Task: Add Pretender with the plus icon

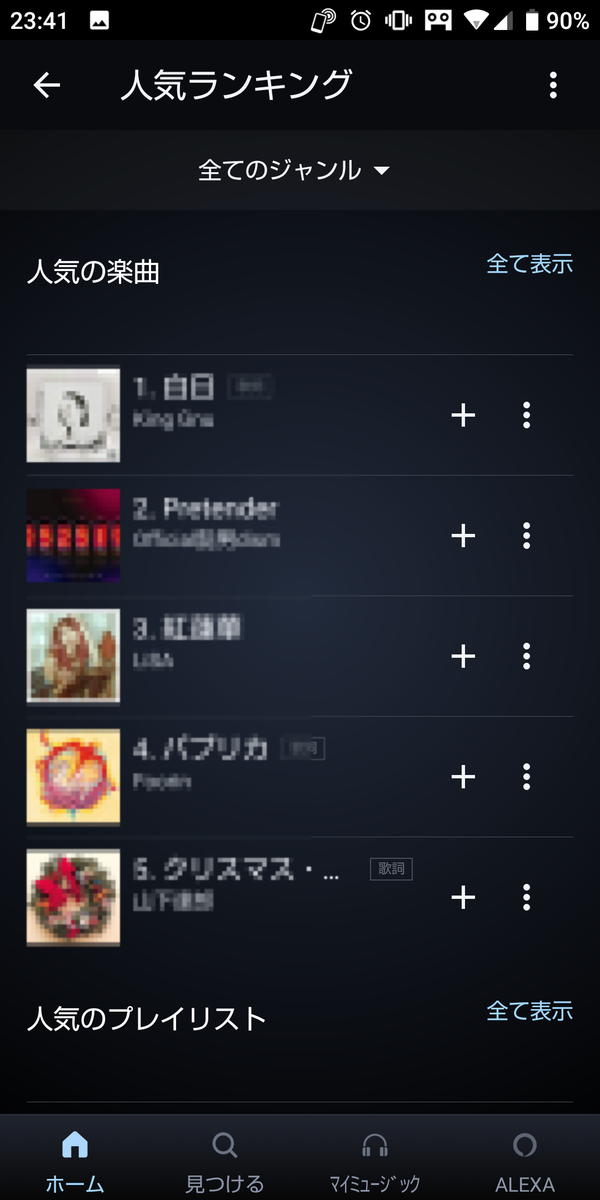Action: [463, 536]
